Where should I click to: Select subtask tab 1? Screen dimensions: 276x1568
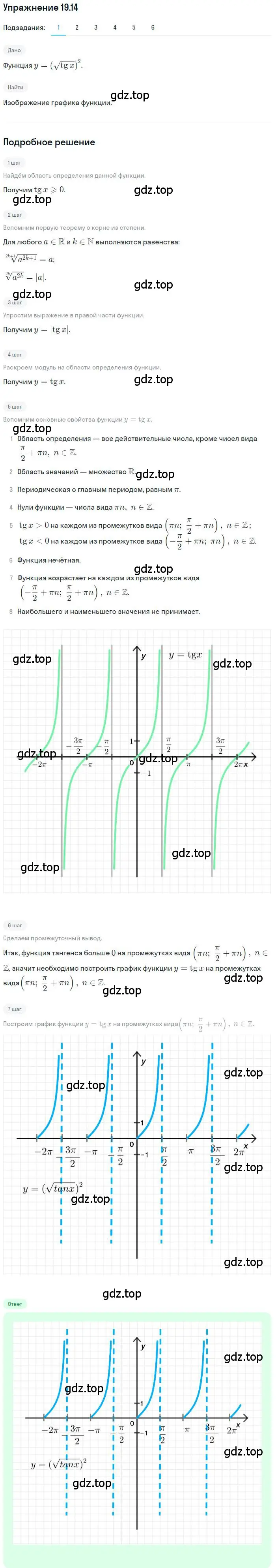tap(58, 27)
